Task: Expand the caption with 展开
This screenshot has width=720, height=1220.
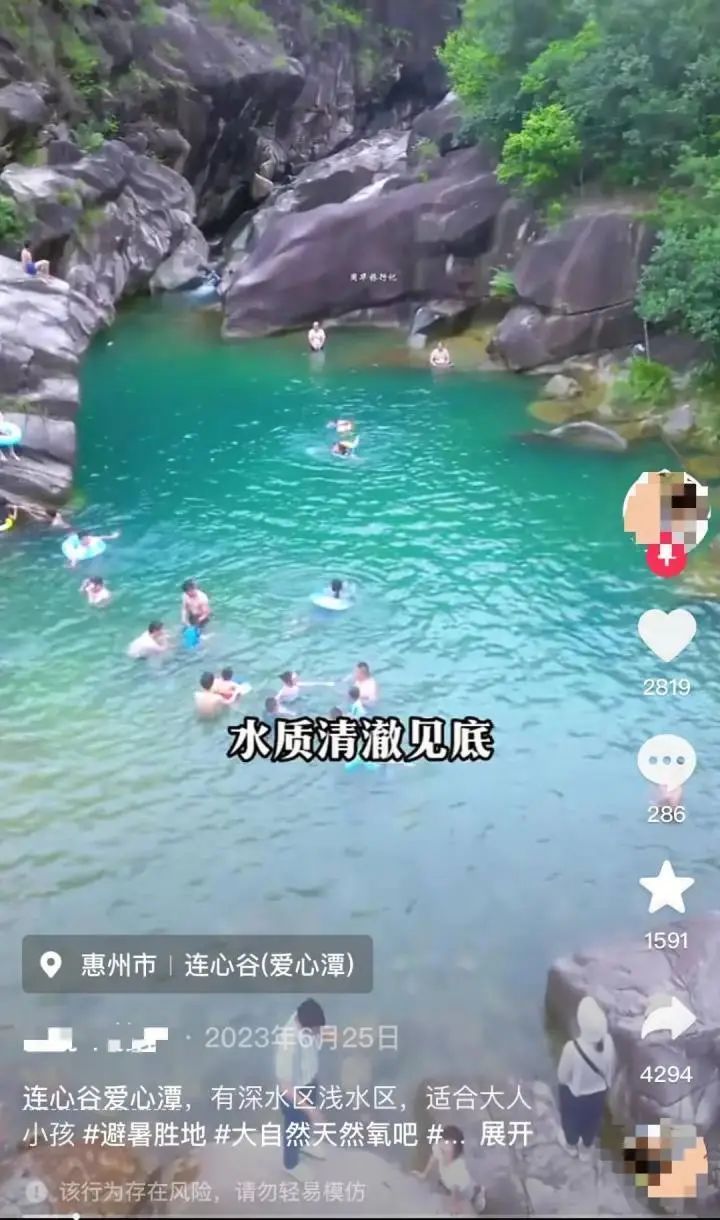Action: click(x=506, y=1135)
